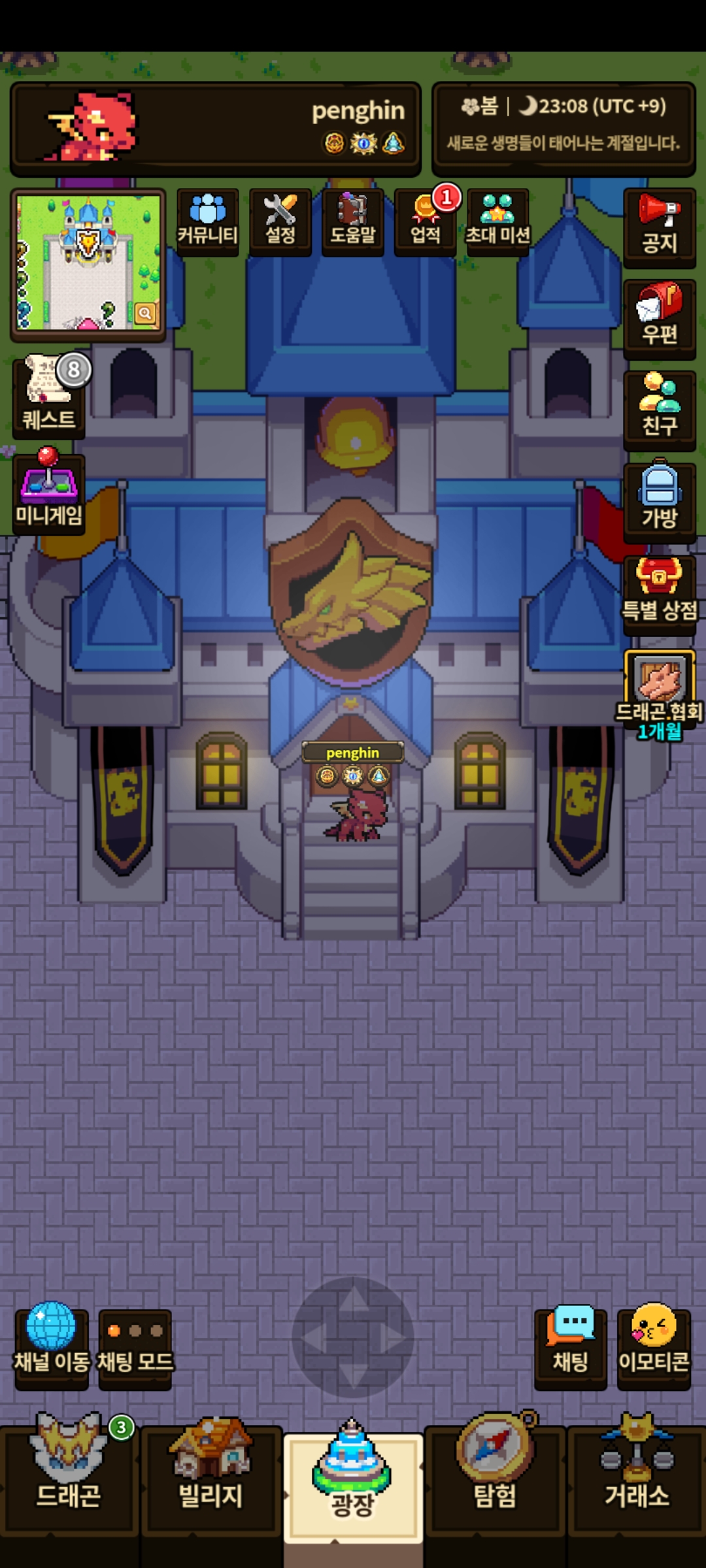Viewport: 706px width, 1568px height.
Task: Open 초대 미션 (invite mission)
Action: (497, 221)
